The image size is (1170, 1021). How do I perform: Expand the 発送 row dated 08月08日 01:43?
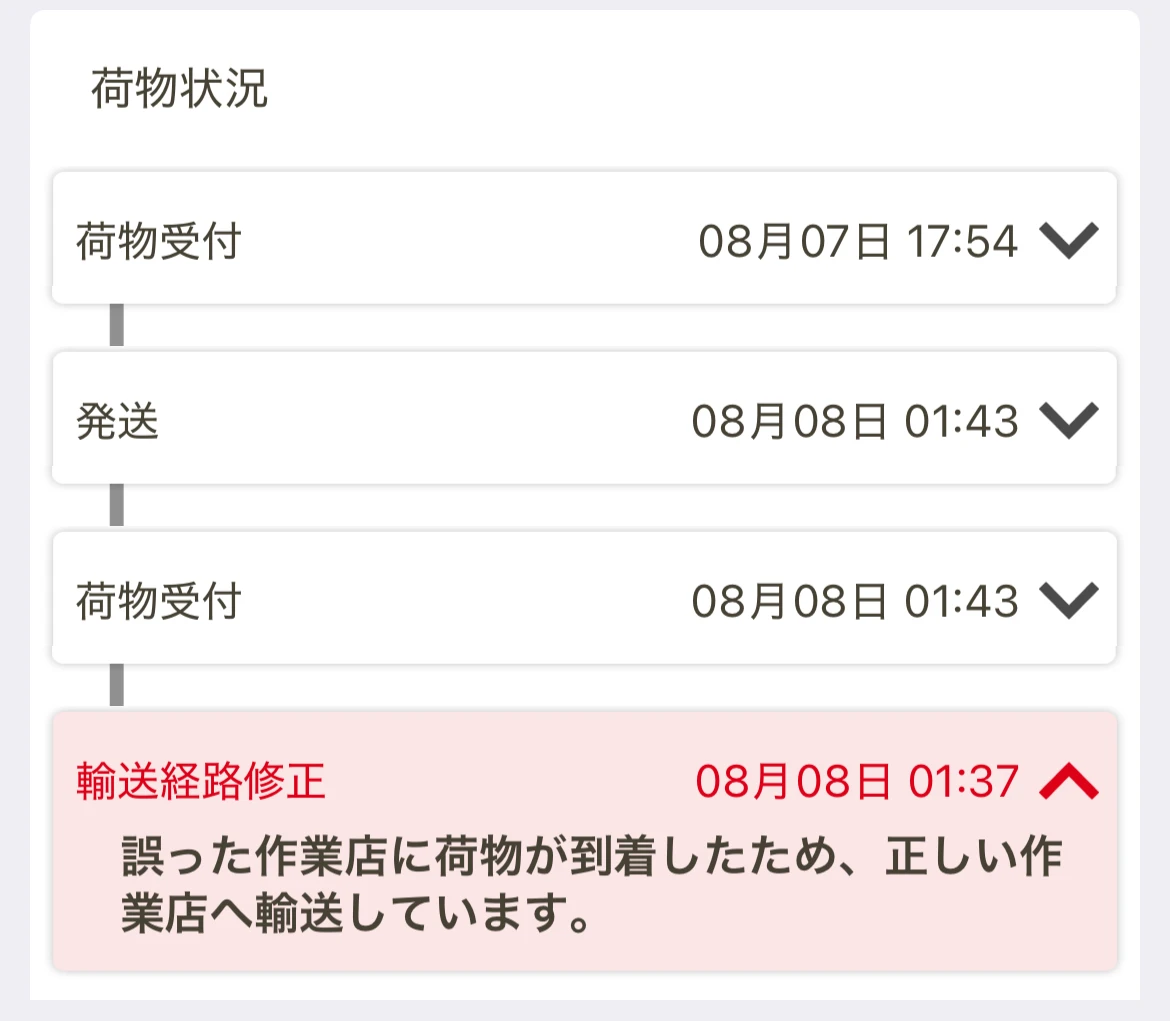tap(1068, 421)
